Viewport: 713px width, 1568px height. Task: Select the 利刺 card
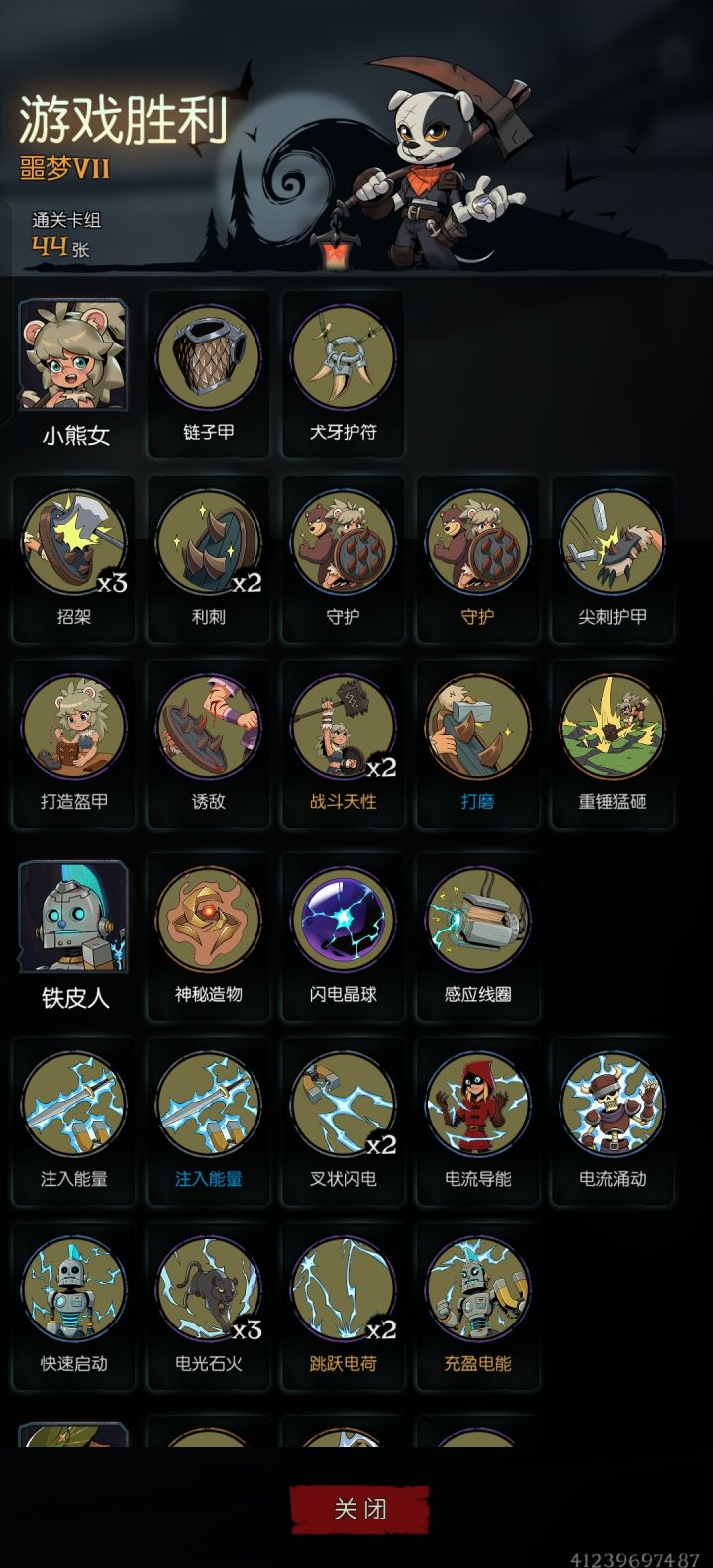pos(207,542)
